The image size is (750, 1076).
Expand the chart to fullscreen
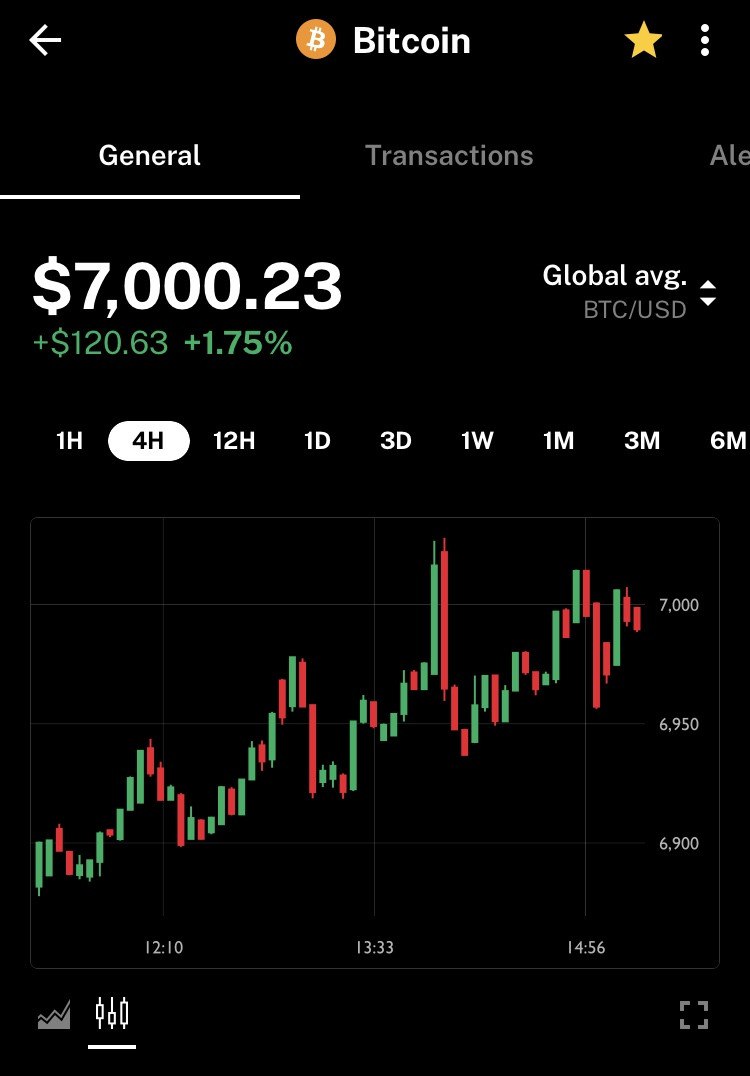click(694, 1015)
